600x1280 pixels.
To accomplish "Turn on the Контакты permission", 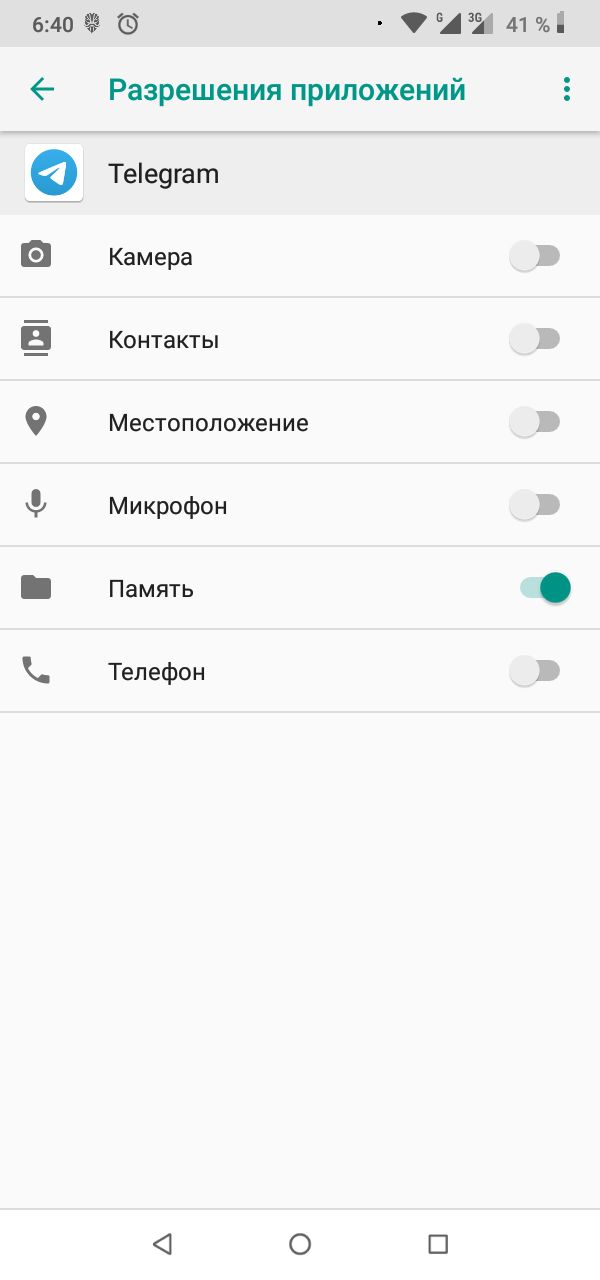I will click(535, 339).
